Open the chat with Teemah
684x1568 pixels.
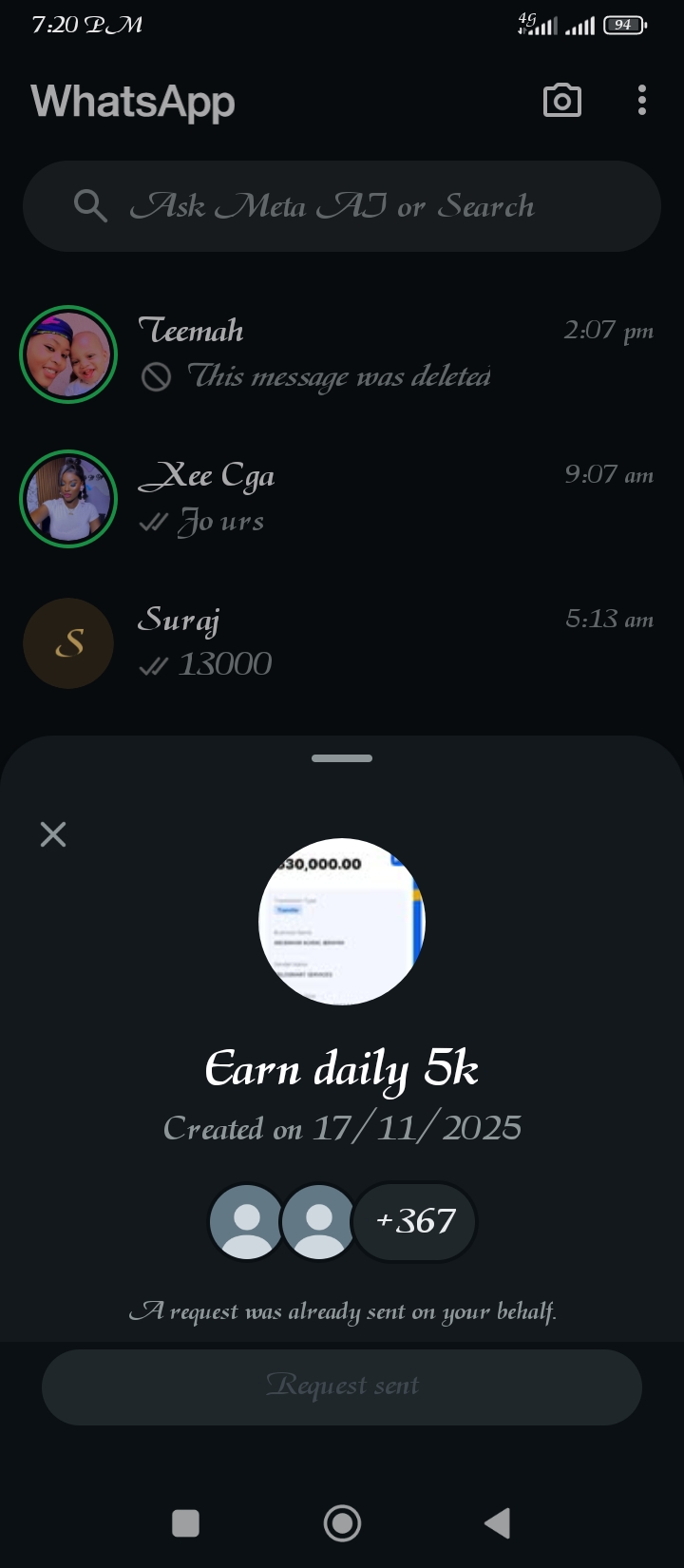tap(380, 354)
